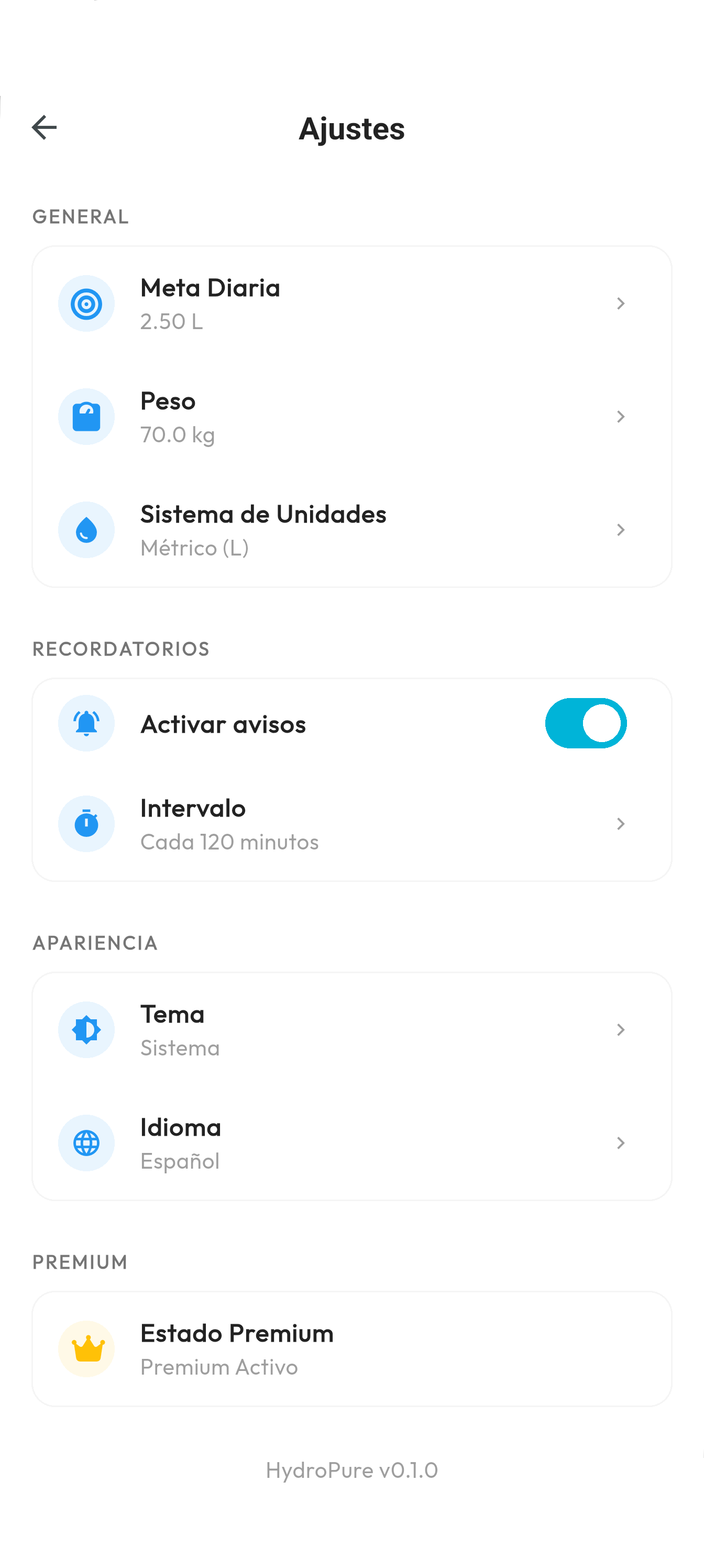Click the Meta Diaria target icon
Image resolution: width=704 pixels, height=1568 pixels.
pyautogui.click(x=86, y=303)
